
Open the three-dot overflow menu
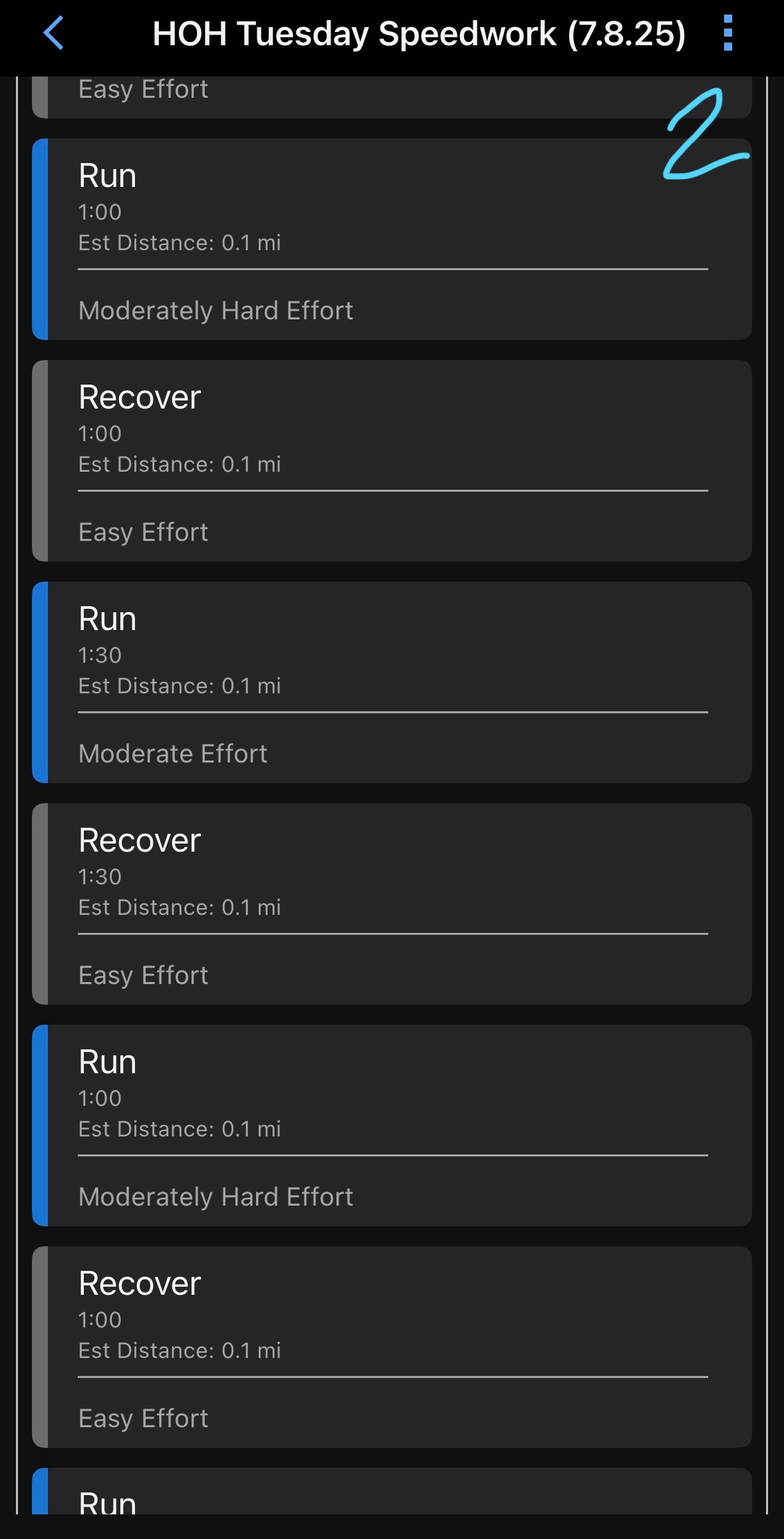point(727,33)
